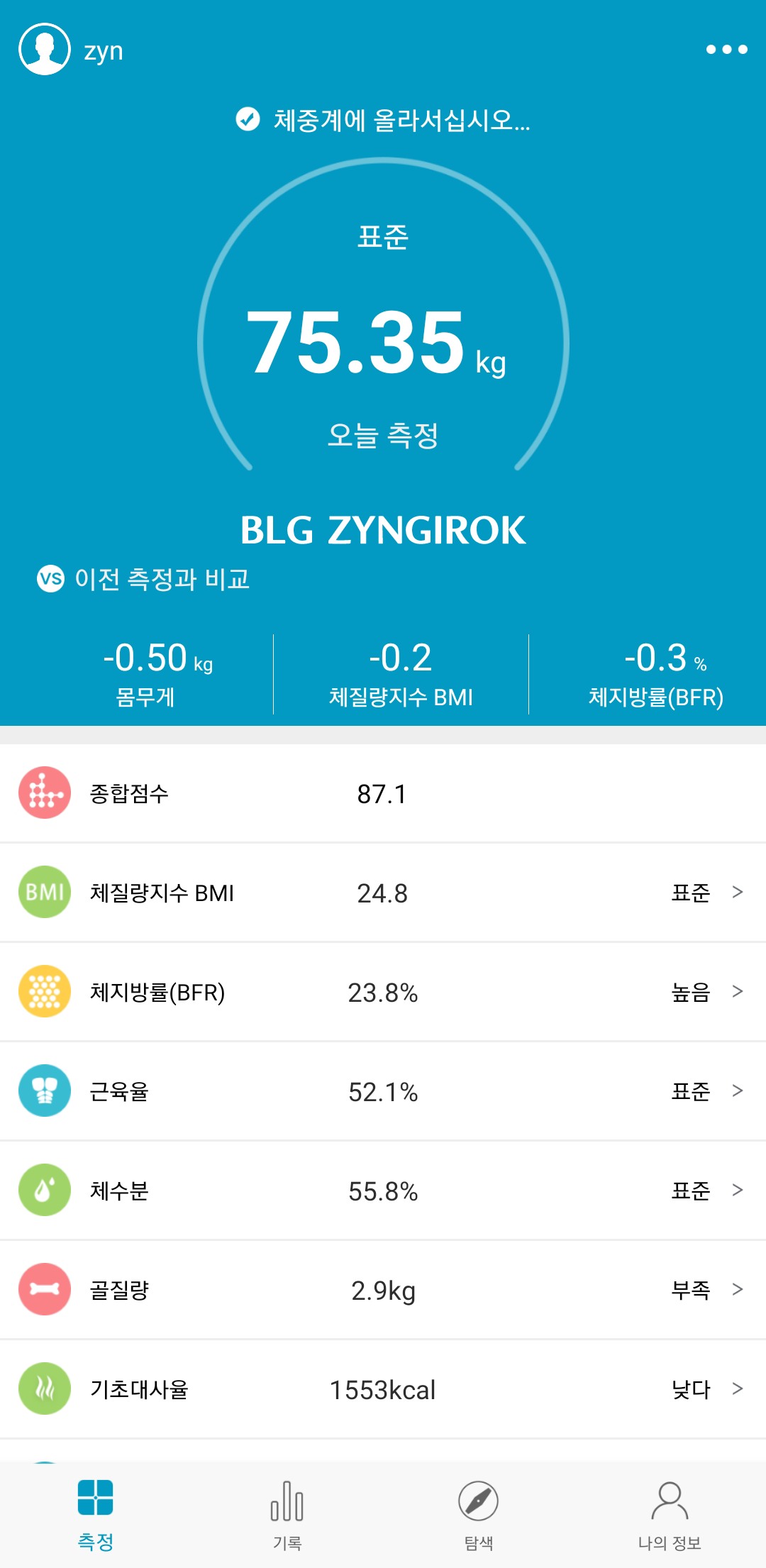This screenshot has width=766, height=1568.
Task: Open the three-dot overflow menu
Action: click(x=725, y=48)
